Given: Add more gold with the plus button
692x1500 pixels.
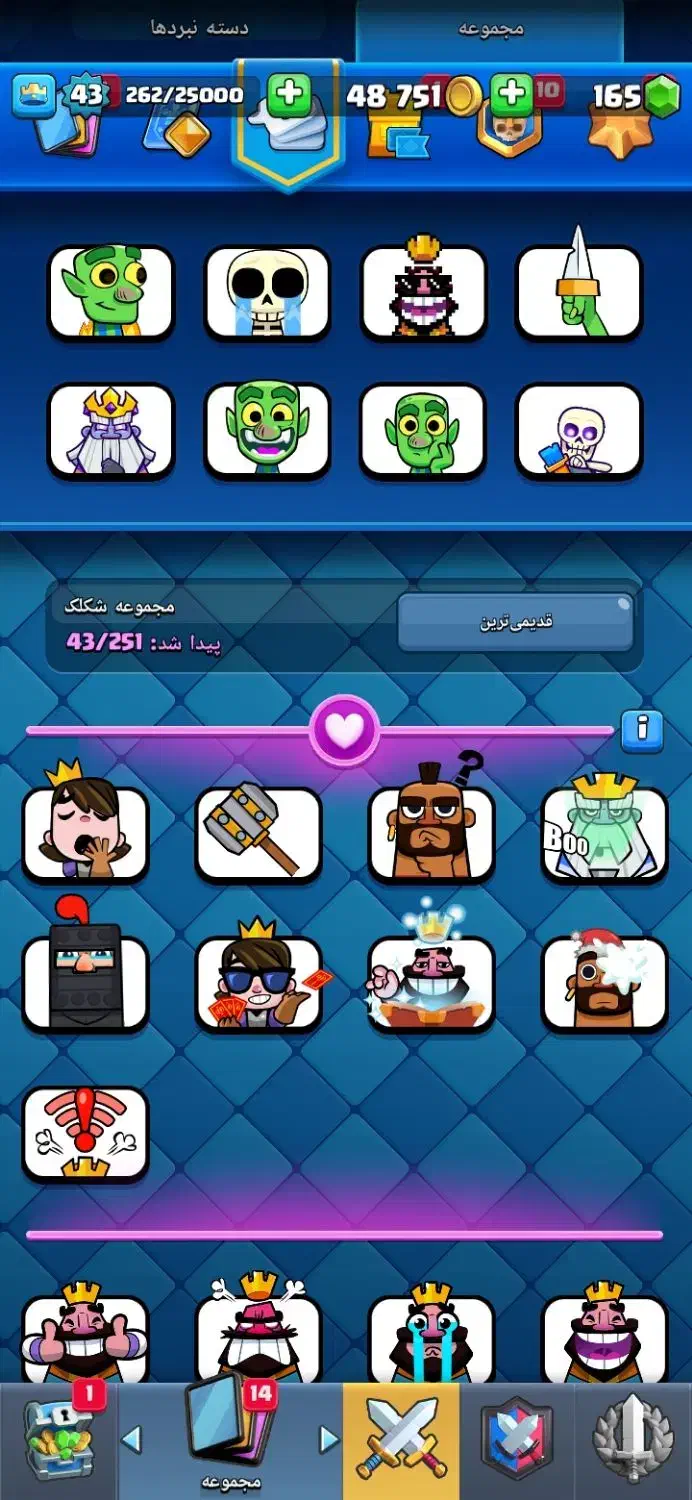Looking at the screenshot, I should [x=511, y=94].
